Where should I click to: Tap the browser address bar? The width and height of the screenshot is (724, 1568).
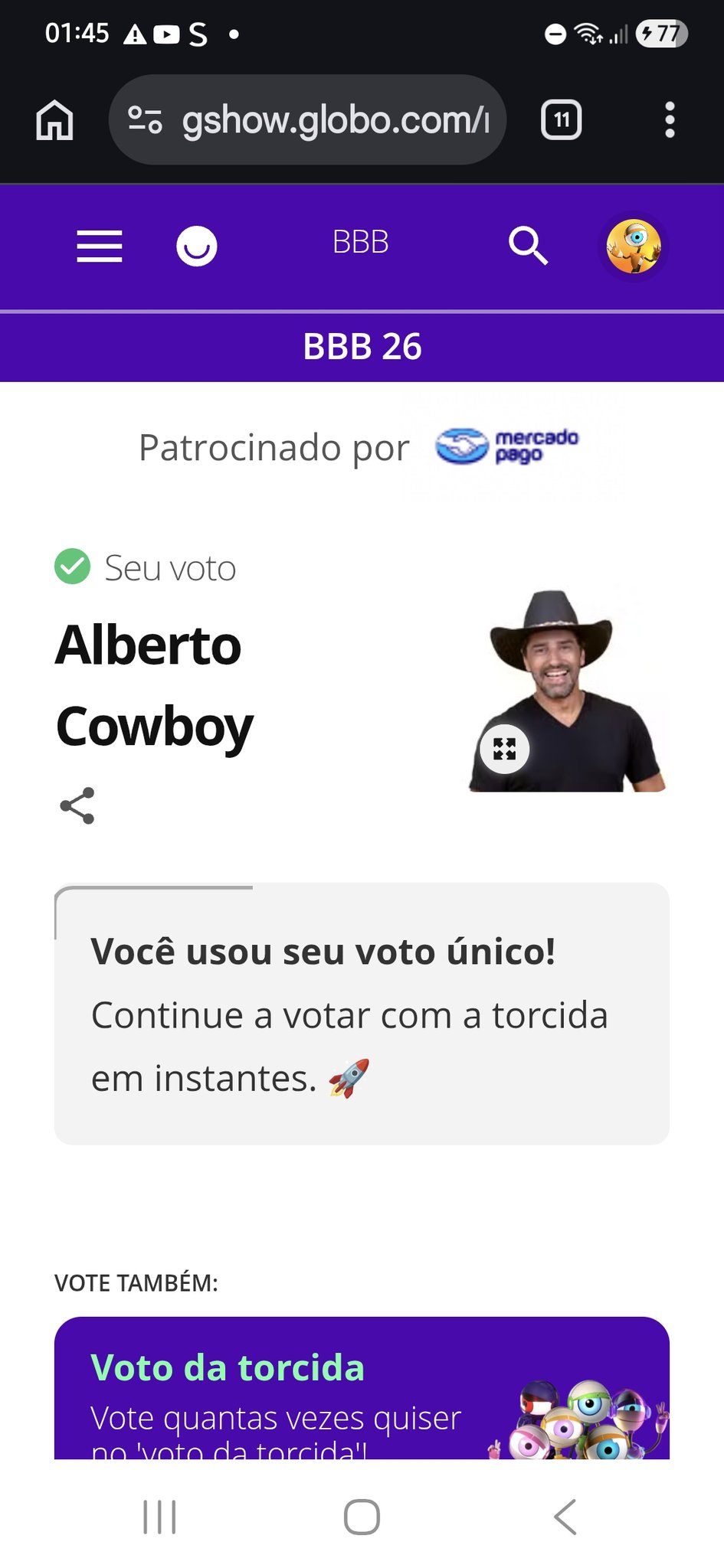tap(335, 120)
